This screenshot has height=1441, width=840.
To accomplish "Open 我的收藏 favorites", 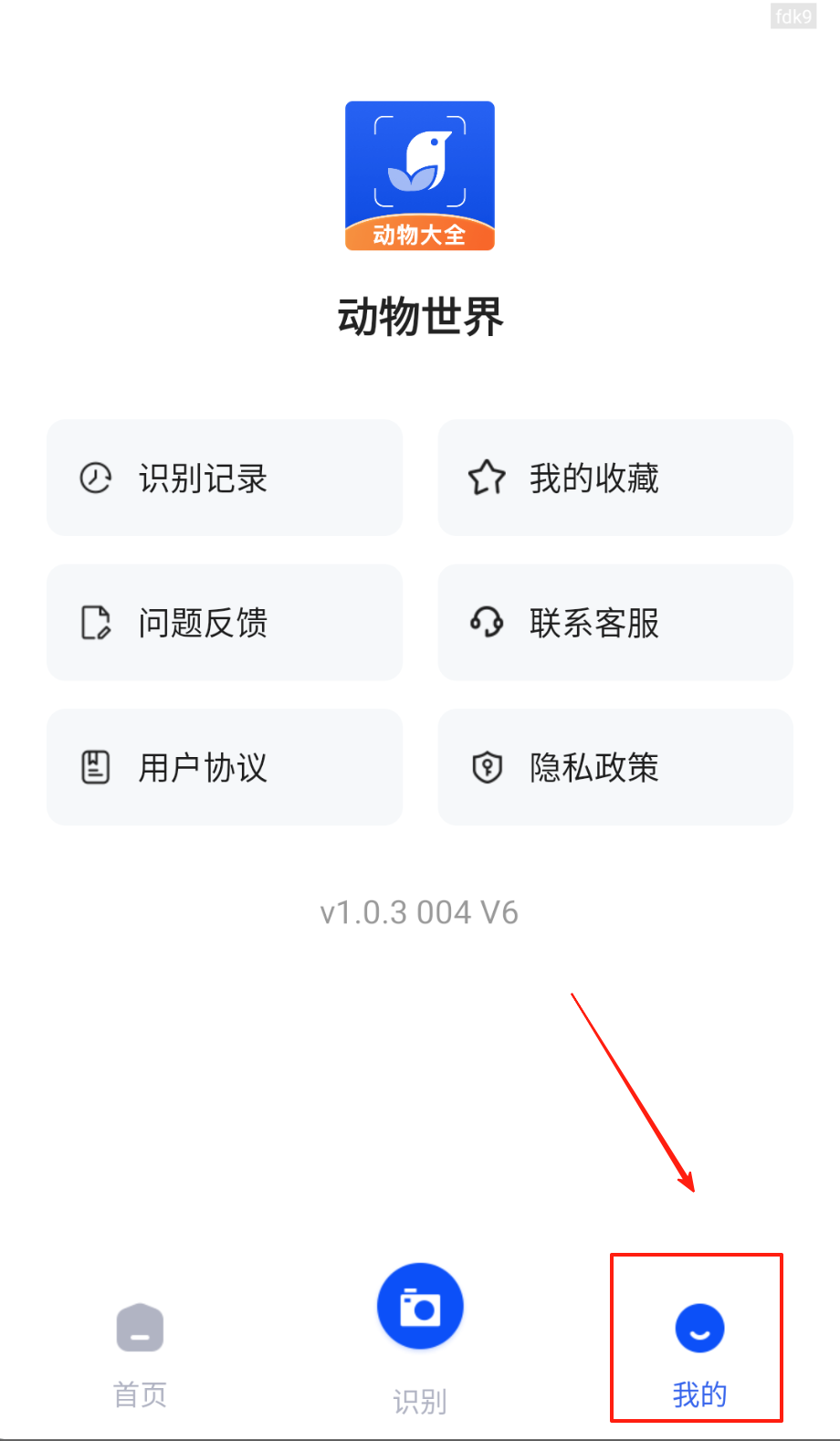I will [x=615, y=479].
